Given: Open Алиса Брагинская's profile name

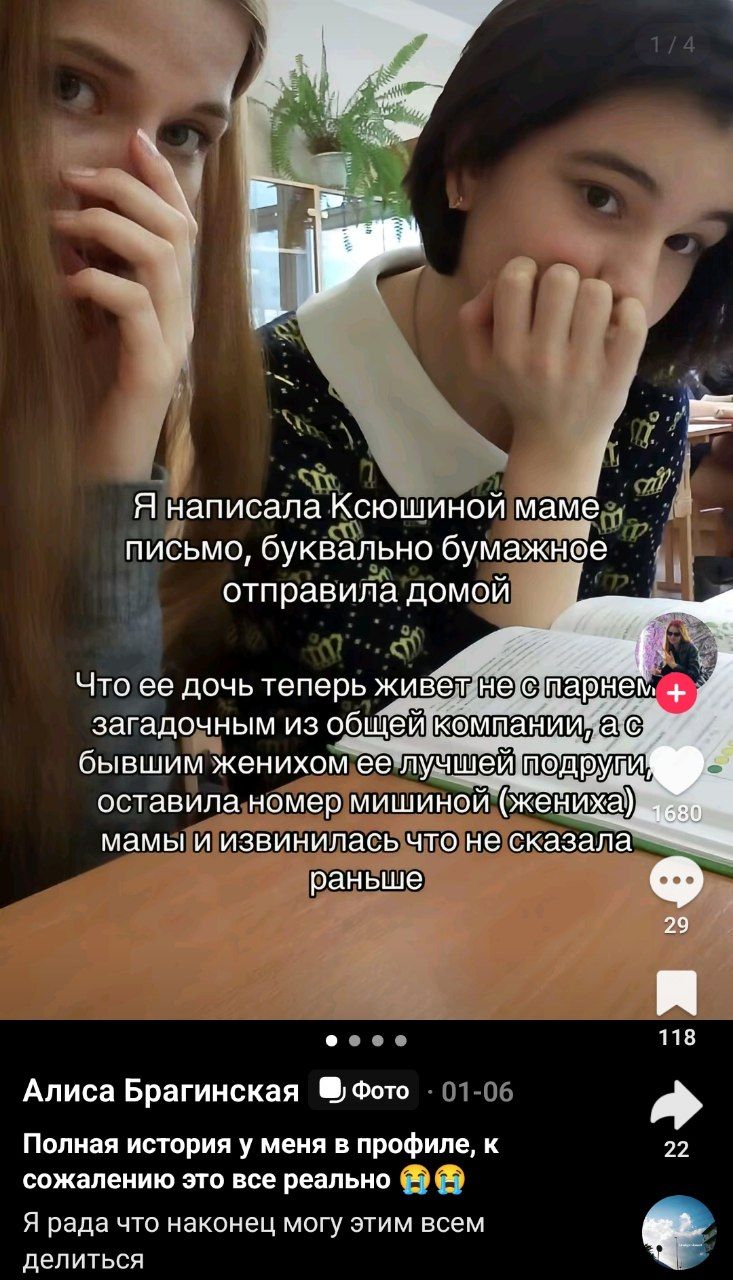Looking at the screenshot, I should click(161, 1091).
